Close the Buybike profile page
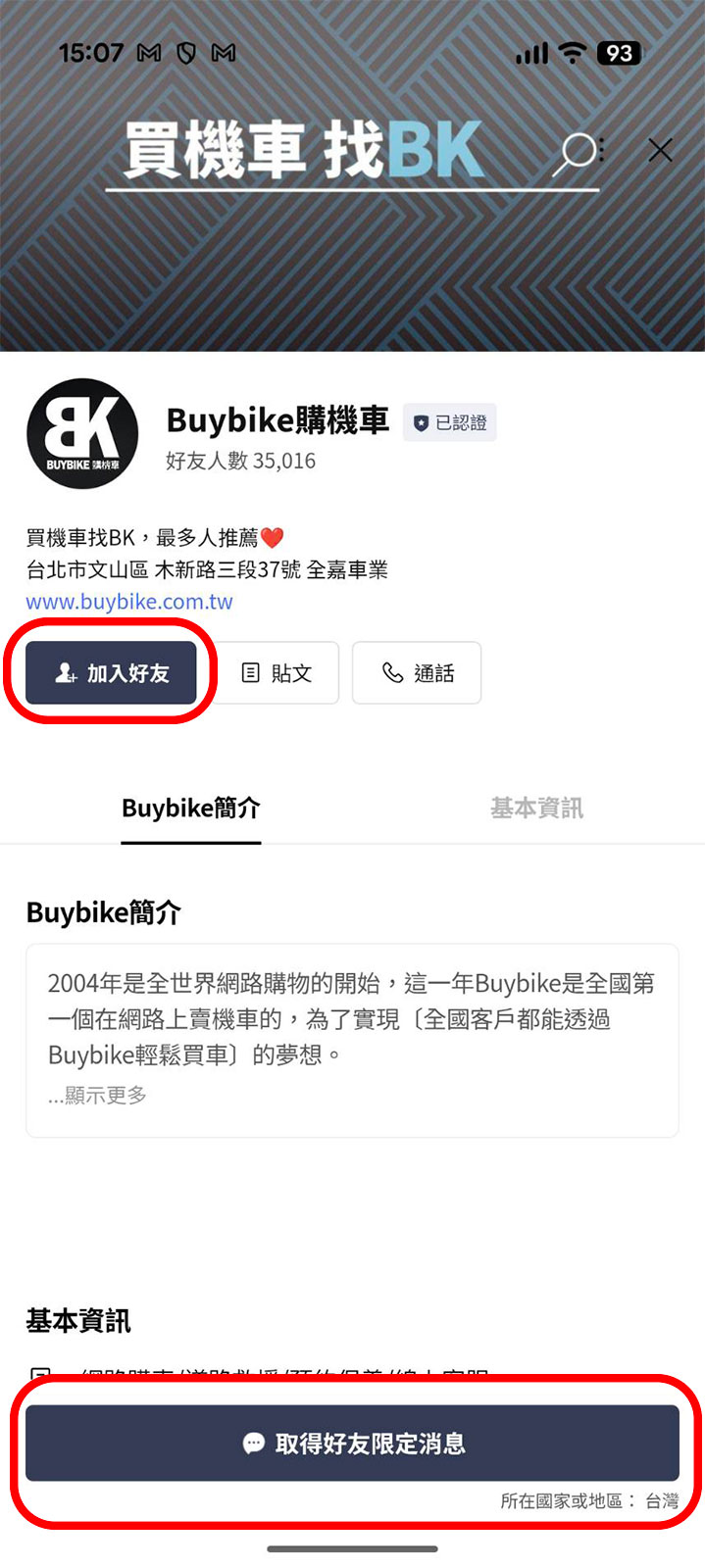705x1568 pixels. pos(660,150)
